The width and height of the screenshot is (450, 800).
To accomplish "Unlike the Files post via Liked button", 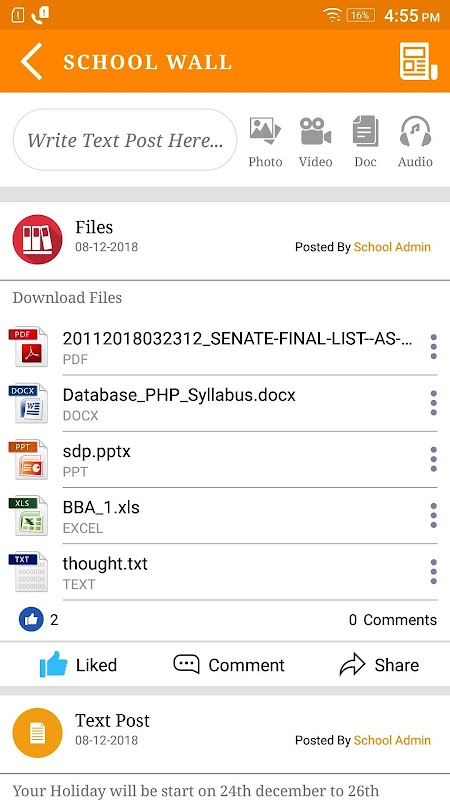I will (x=79, y=664).
